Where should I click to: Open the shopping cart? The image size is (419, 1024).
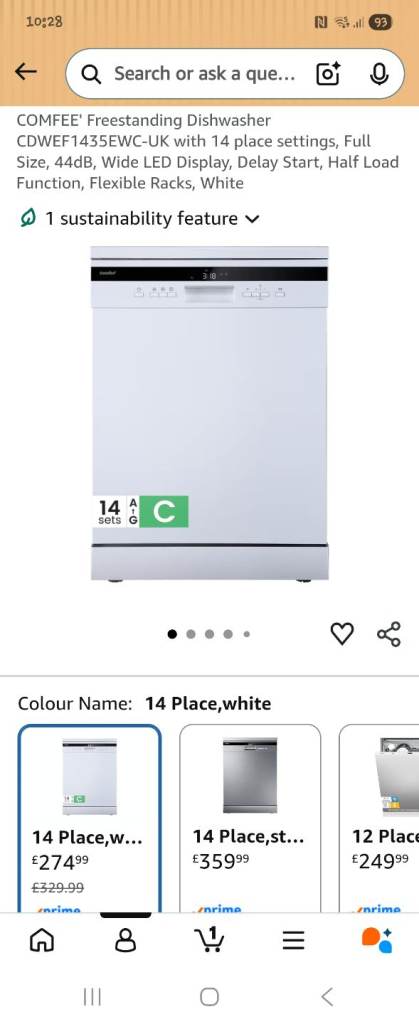coord(210,940)
